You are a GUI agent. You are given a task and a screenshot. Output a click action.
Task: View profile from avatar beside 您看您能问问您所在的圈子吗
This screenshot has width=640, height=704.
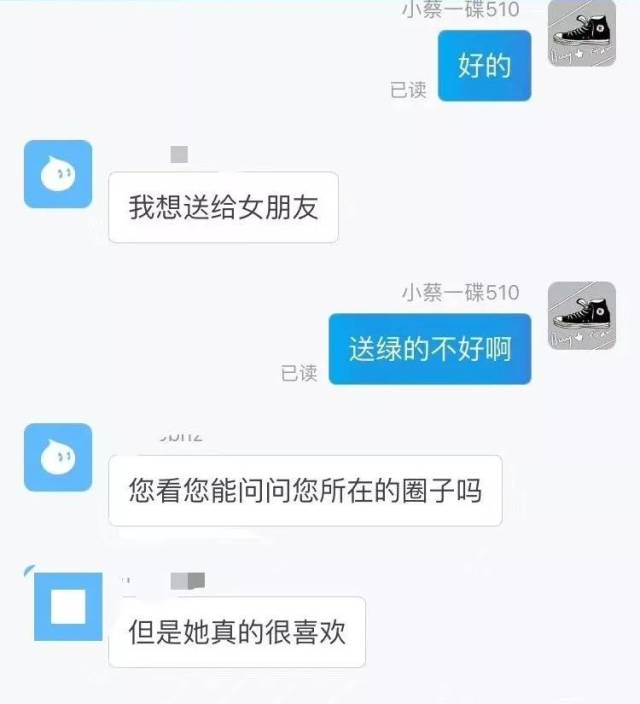coord(58,457)
